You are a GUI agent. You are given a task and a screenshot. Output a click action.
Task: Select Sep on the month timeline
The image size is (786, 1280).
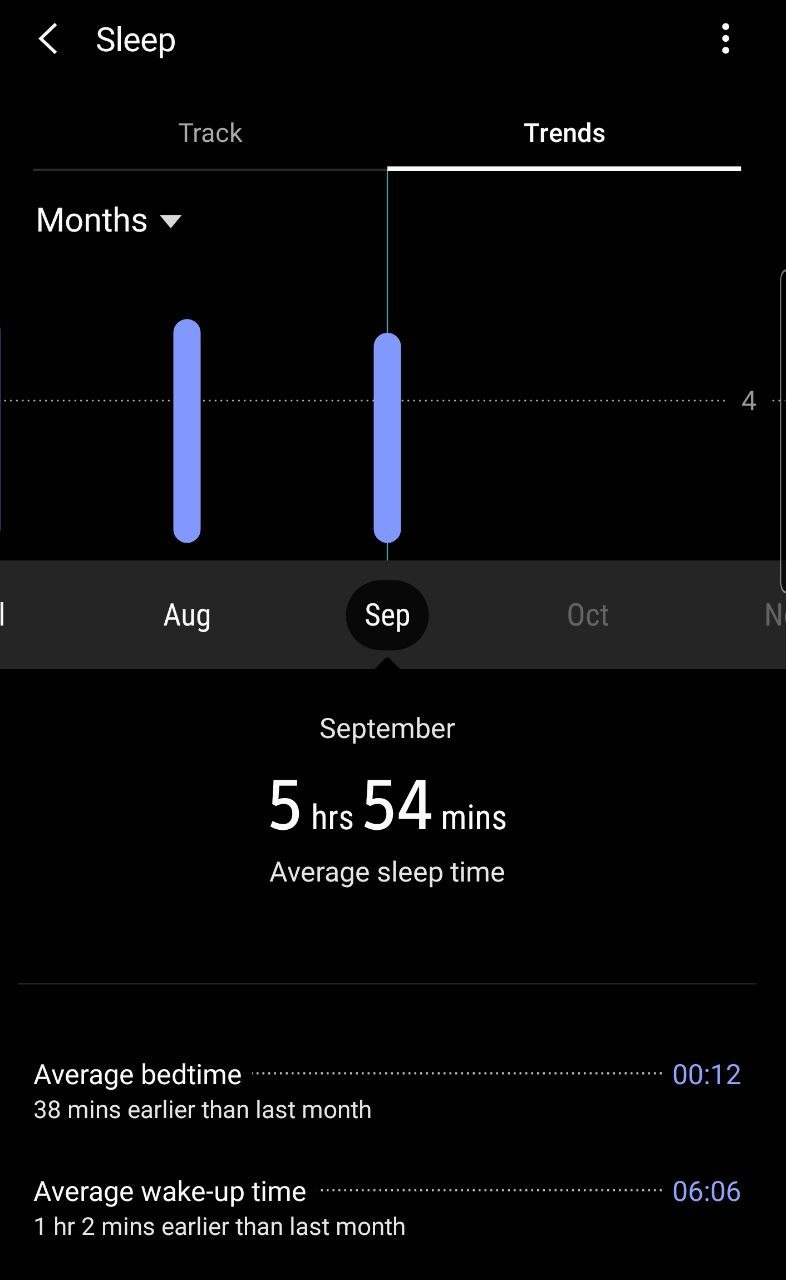coord(387,615)
